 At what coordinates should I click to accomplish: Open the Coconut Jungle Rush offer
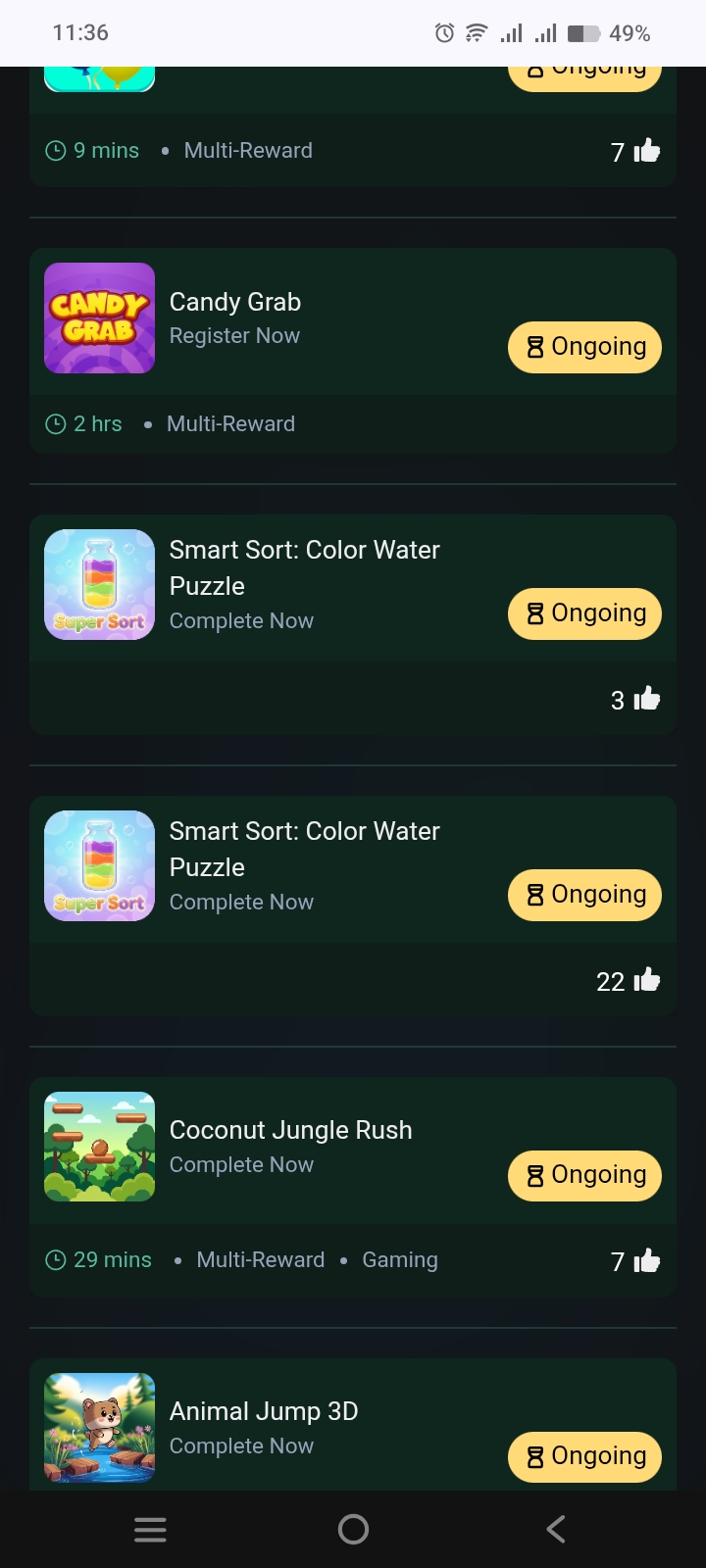click(290, 1146)
